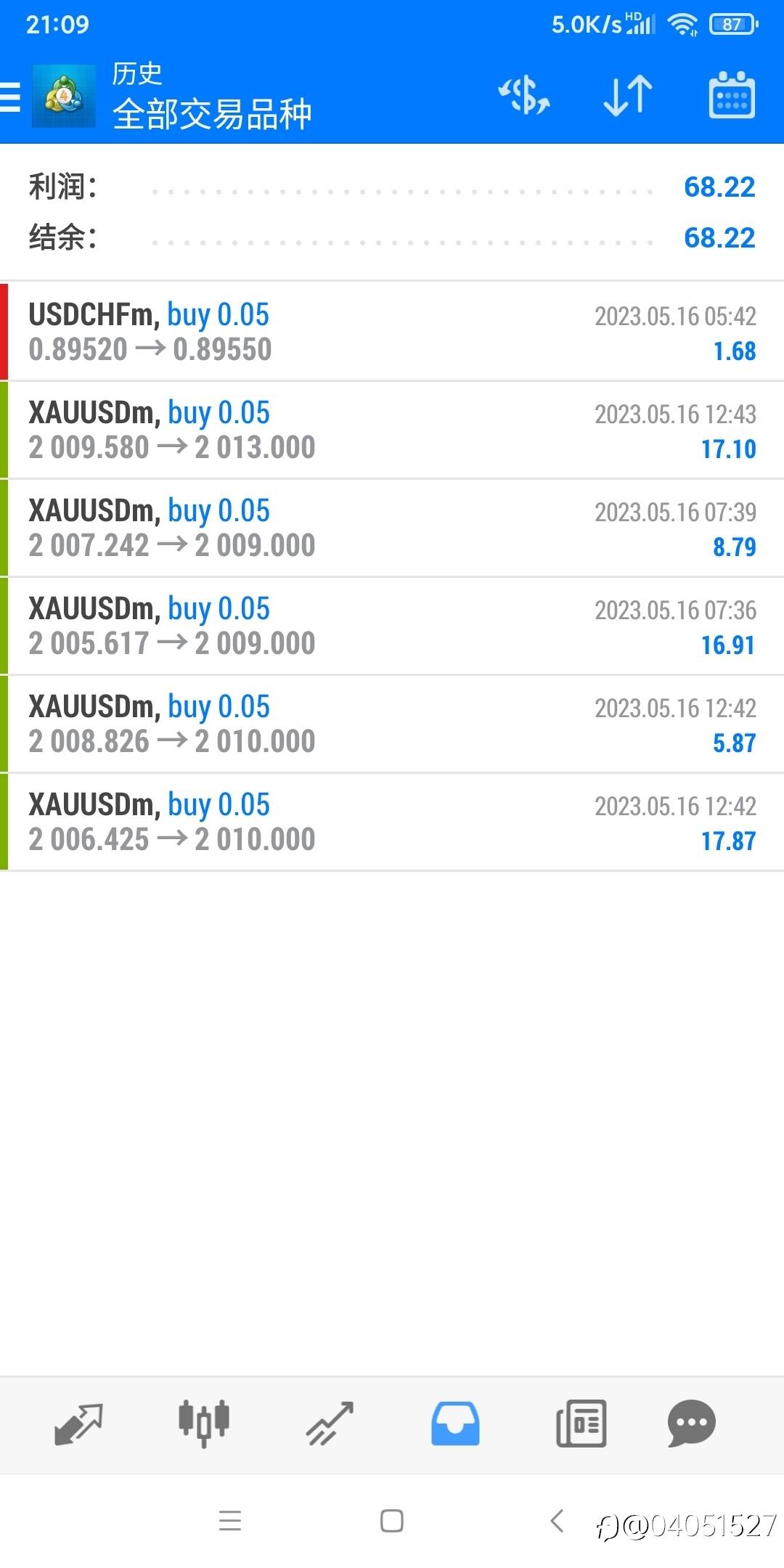Viewport: 784px width, 1568px height.
Task: Open the XAUUSDm trade with profit 17.10
Action: click(x=392, y=430)
